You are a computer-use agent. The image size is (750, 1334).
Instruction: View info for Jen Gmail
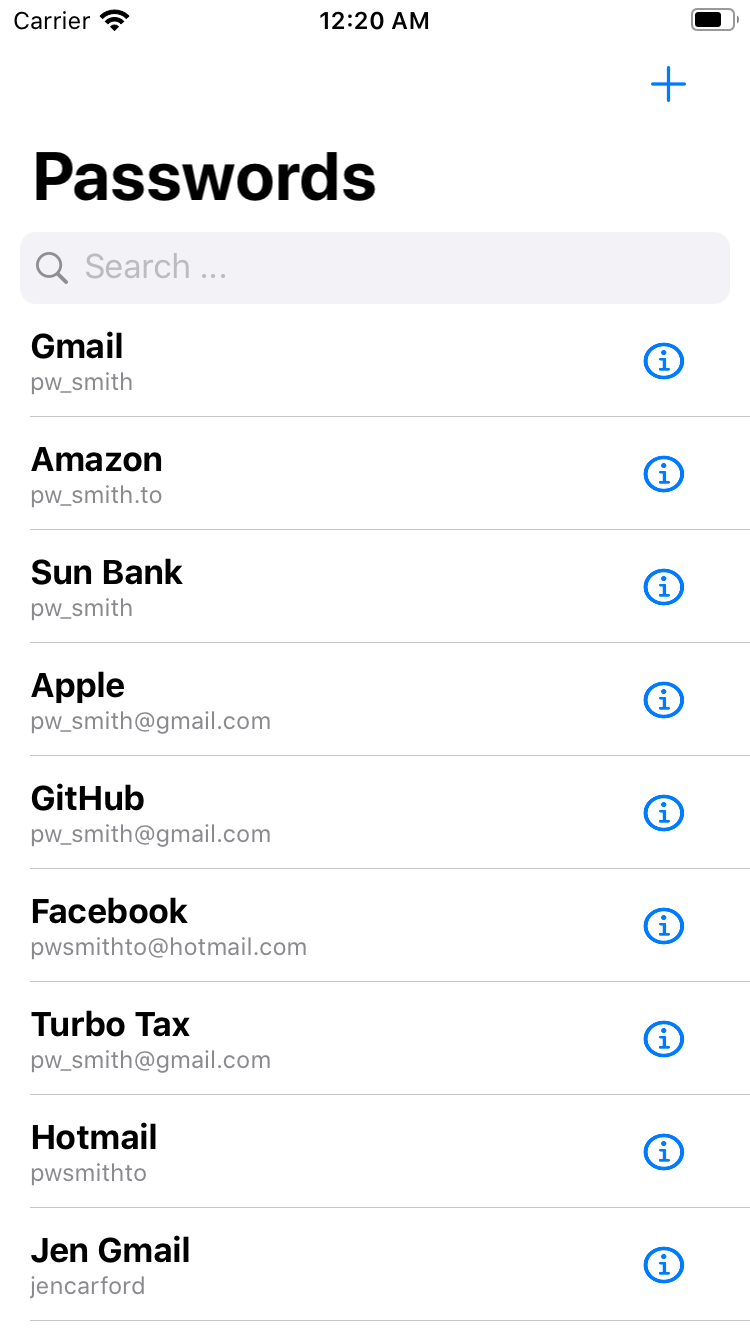(663, 1265)
